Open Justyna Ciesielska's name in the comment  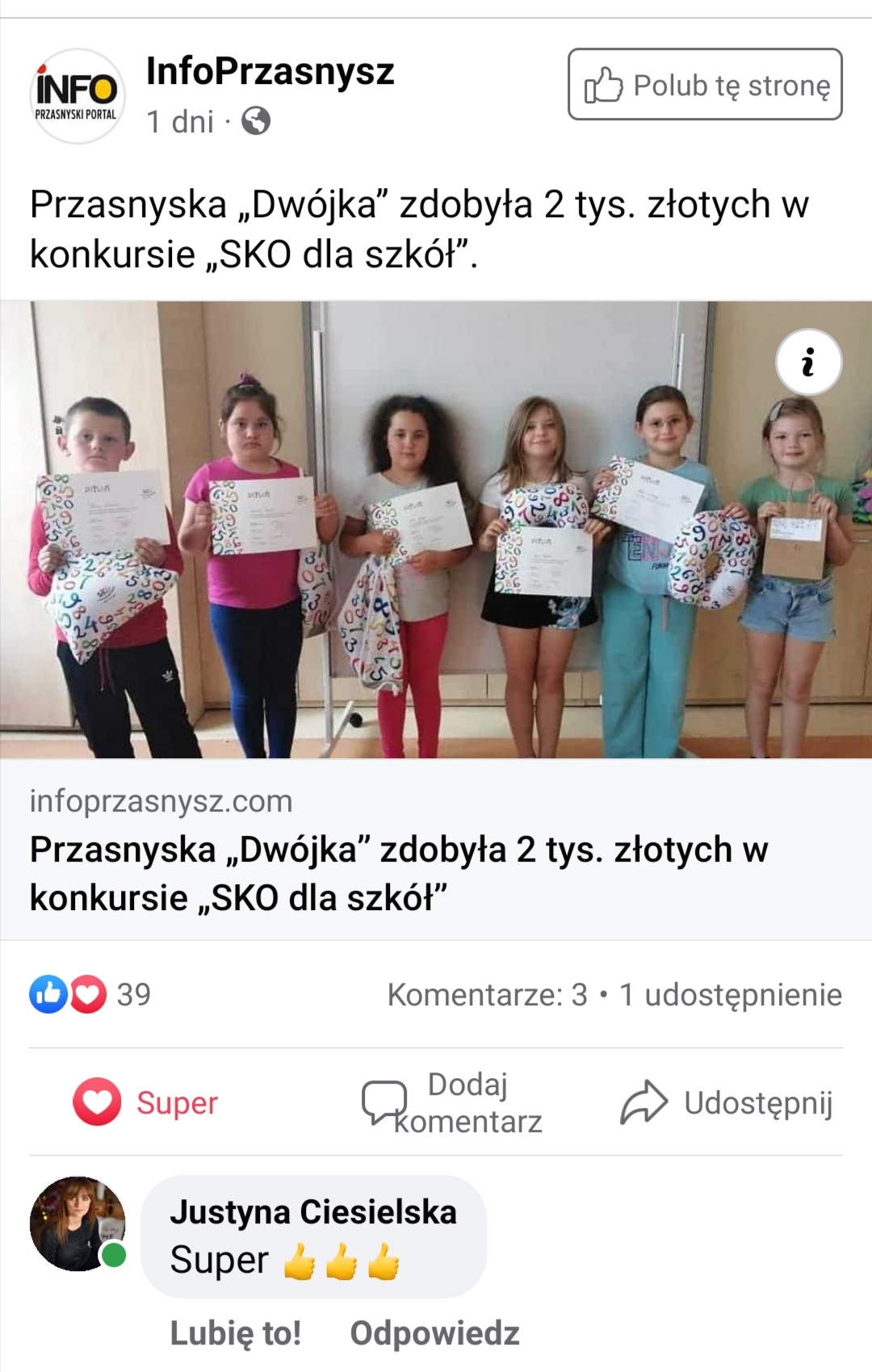pyautogui.click(x=313, y=1212)
